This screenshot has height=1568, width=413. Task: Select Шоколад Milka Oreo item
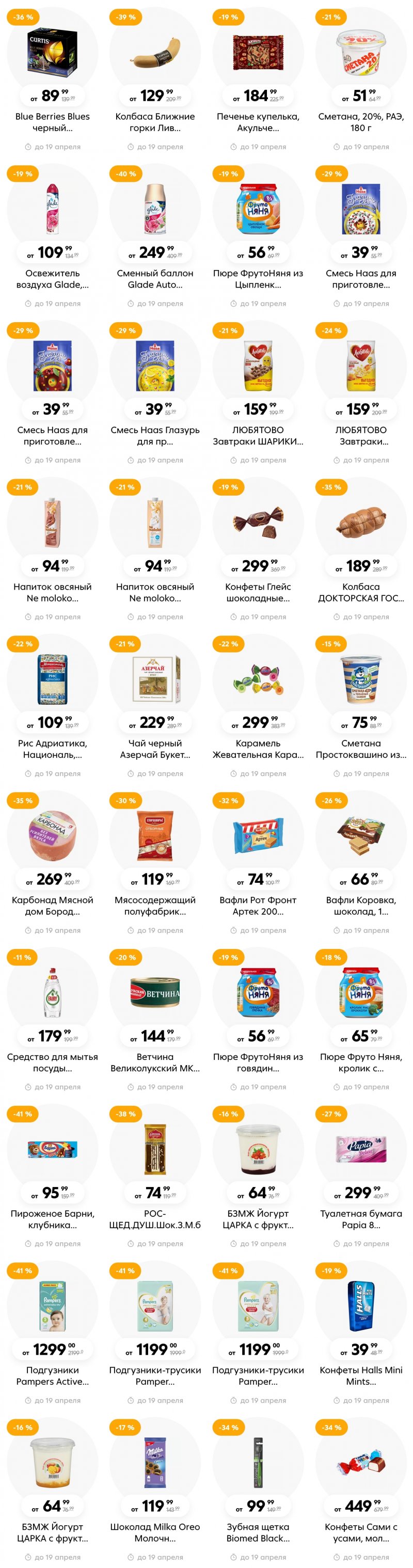tap(155, 1465)
